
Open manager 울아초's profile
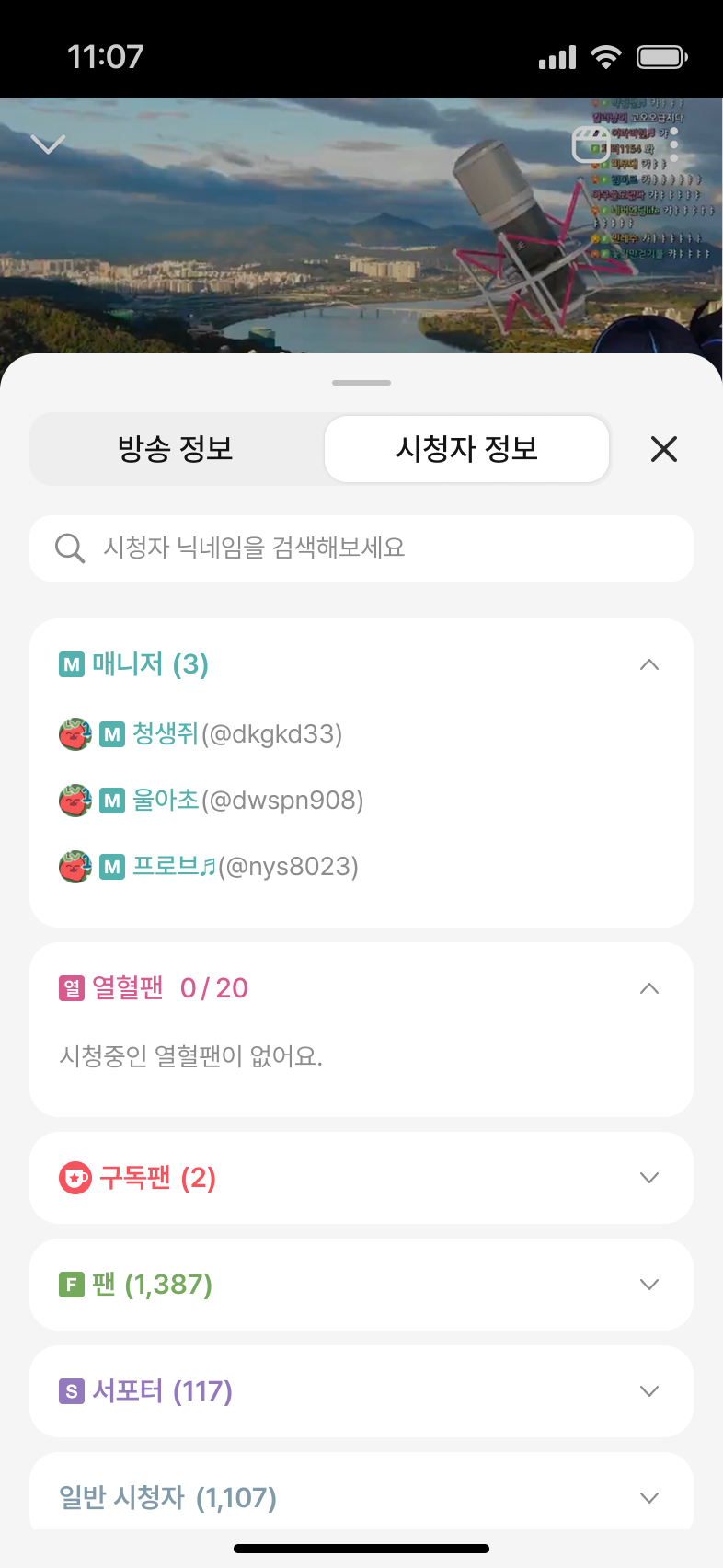coord(212,801)
